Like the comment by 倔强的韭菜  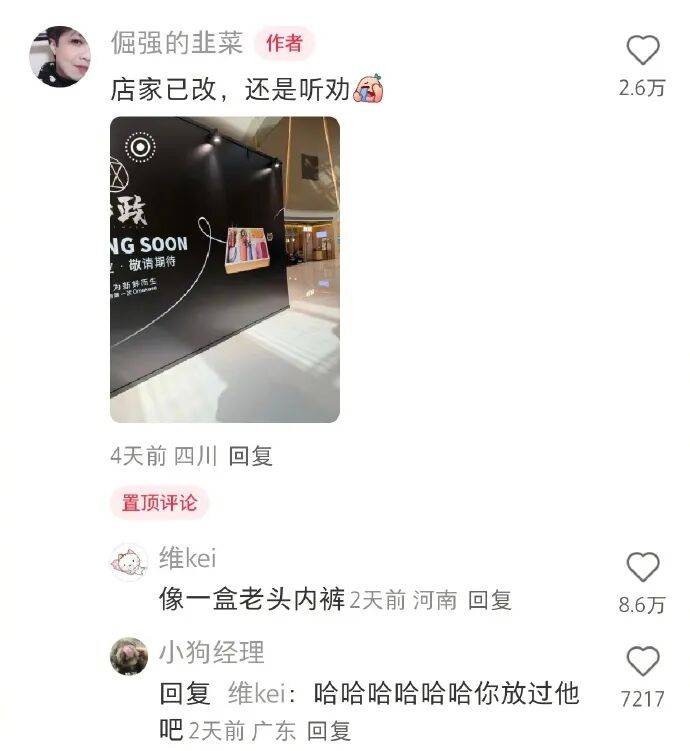643,51
